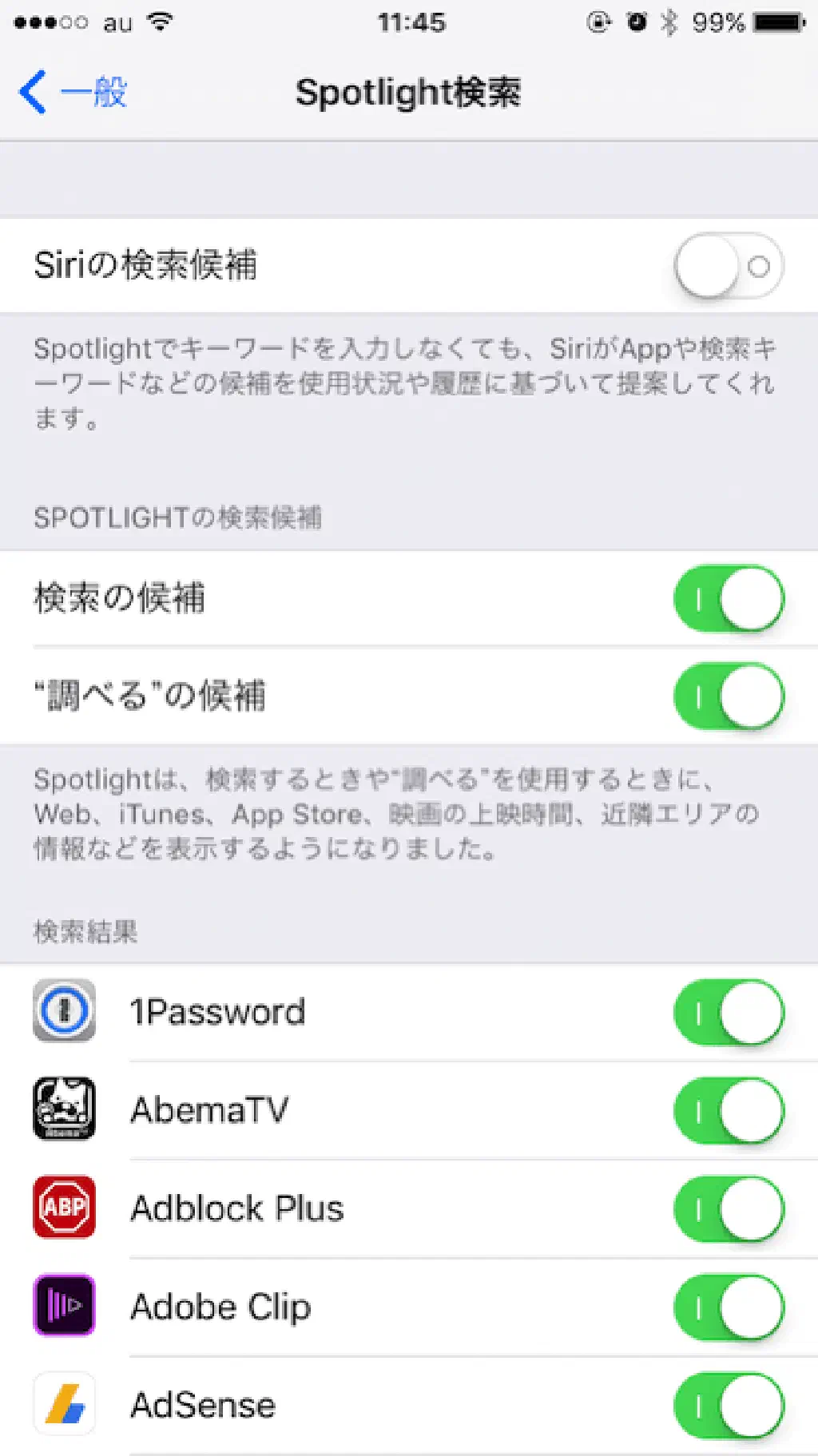Go back to the 一般 settings page
The height and width of the screenshot is (1456, 818).
tap(73, 93)
